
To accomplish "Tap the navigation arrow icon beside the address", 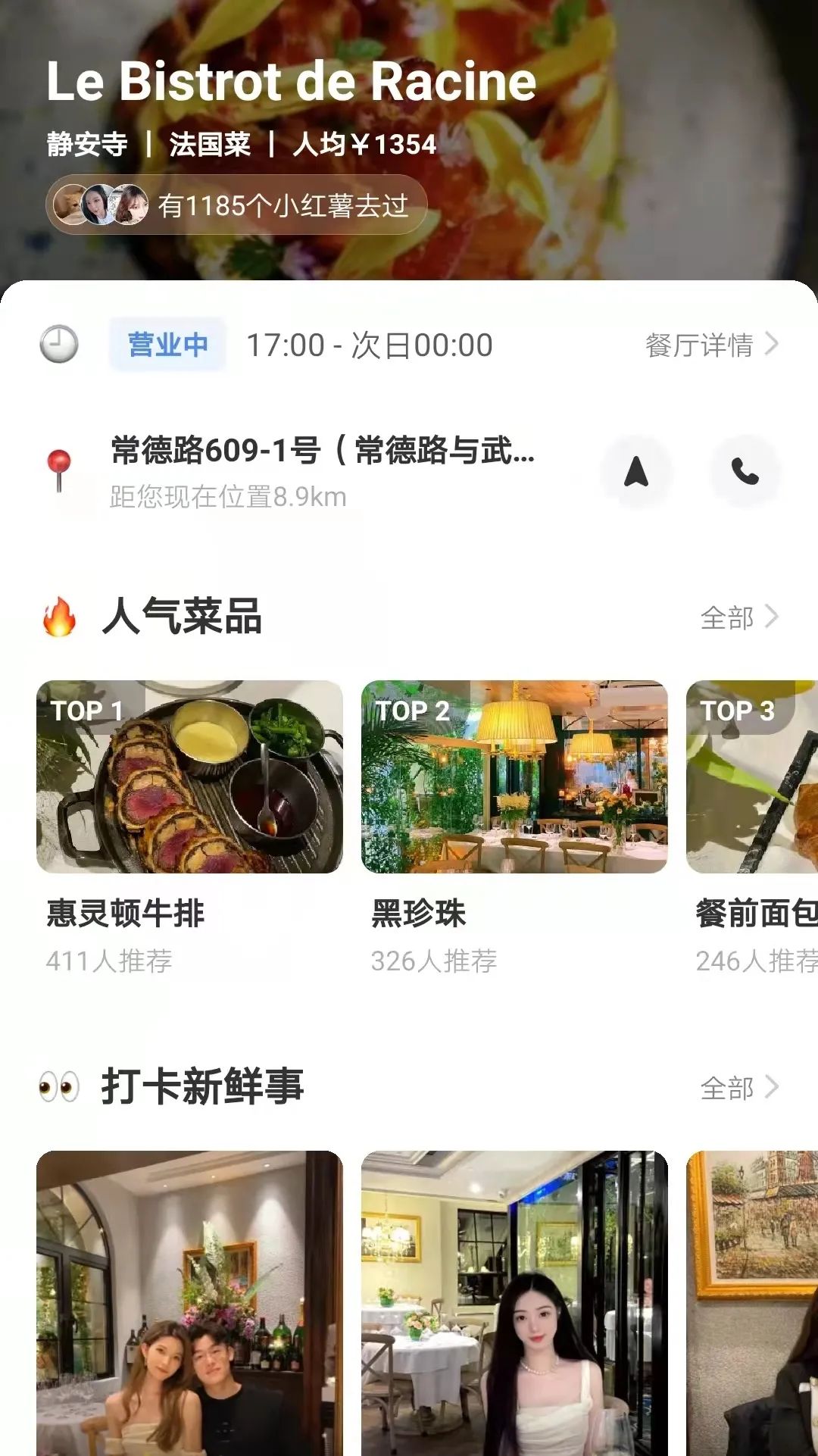I will 637,470.
